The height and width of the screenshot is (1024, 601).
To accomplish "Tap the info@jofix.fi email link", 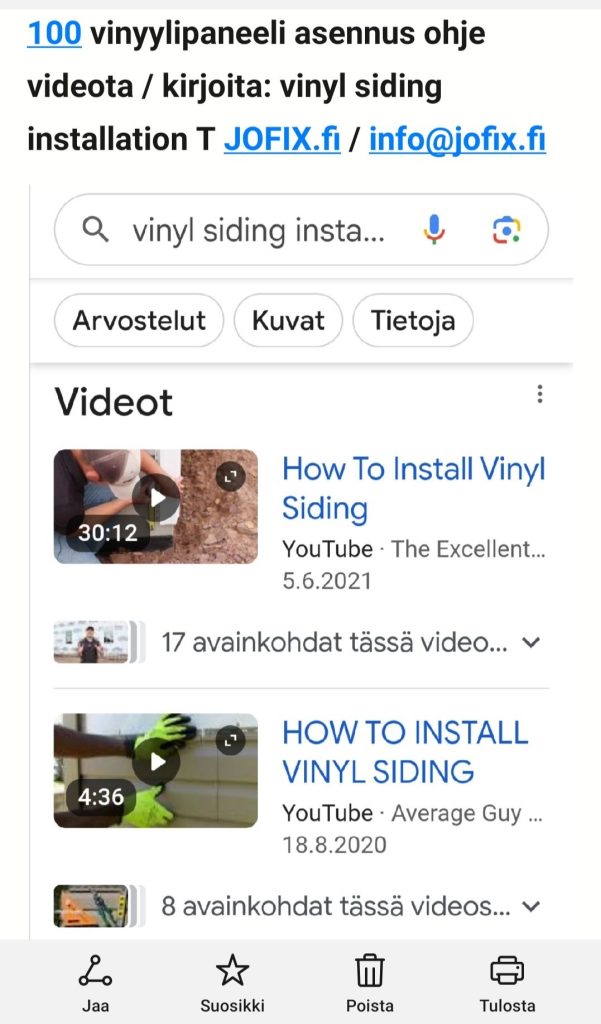I will 457,139.
